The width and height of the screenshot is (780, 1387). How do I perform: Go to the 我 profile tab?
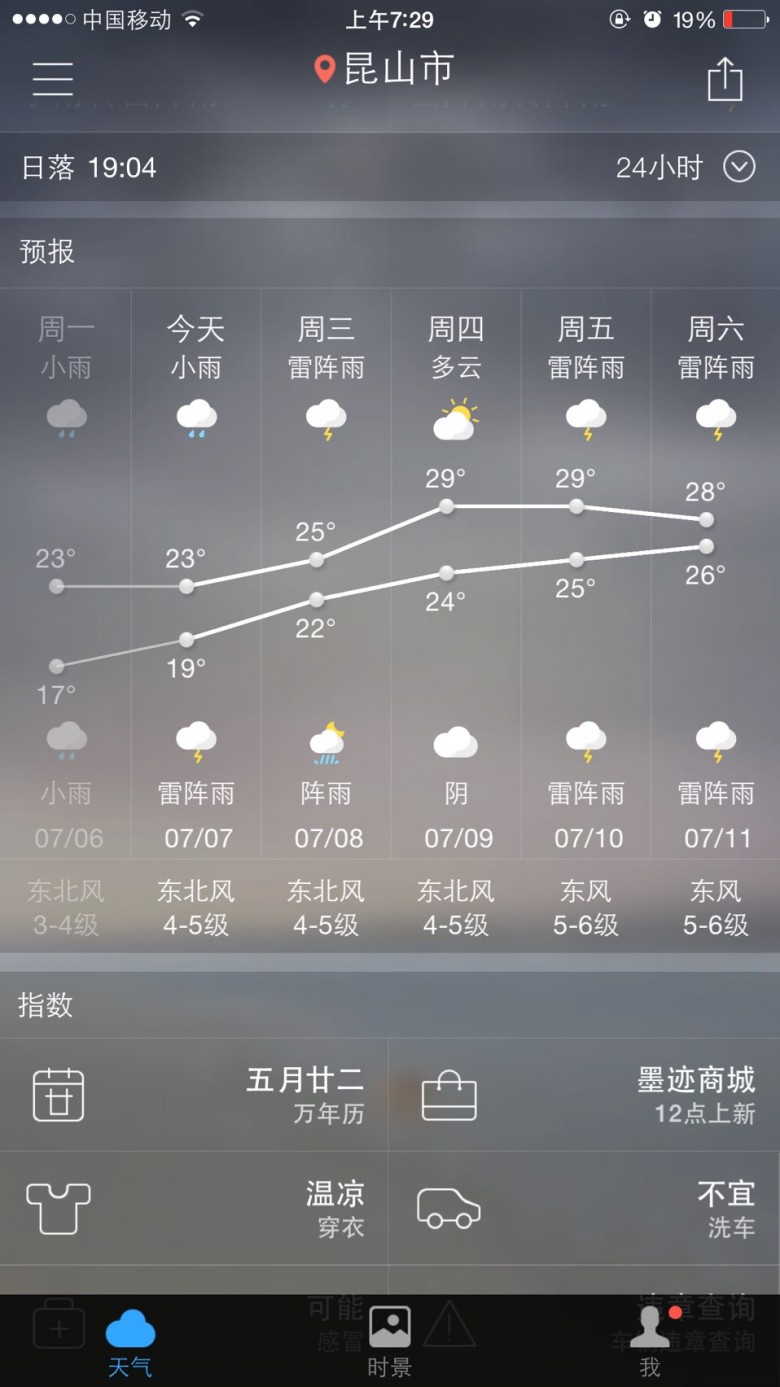click(x=650, y=1342)
